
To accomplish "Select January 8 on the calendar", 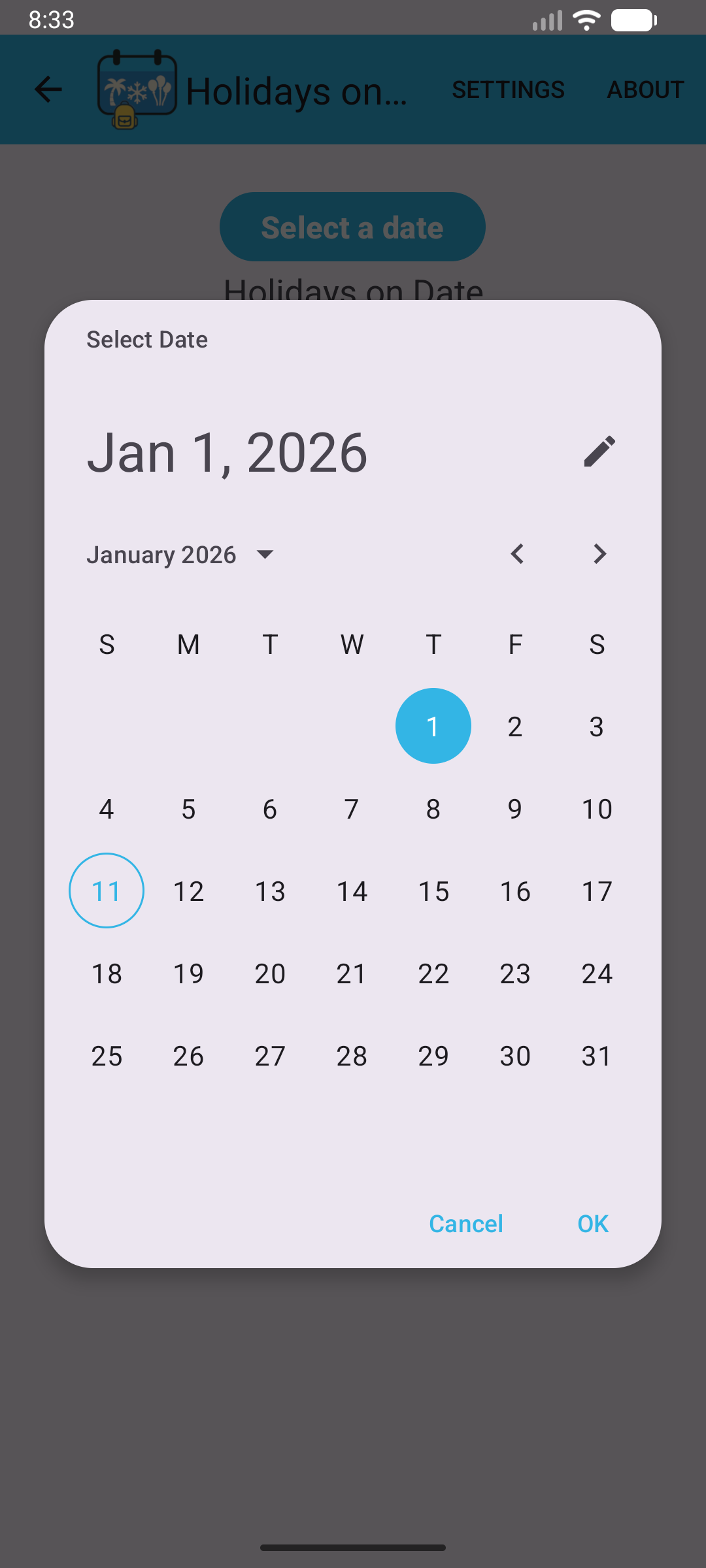I will [x=433, y=809].
